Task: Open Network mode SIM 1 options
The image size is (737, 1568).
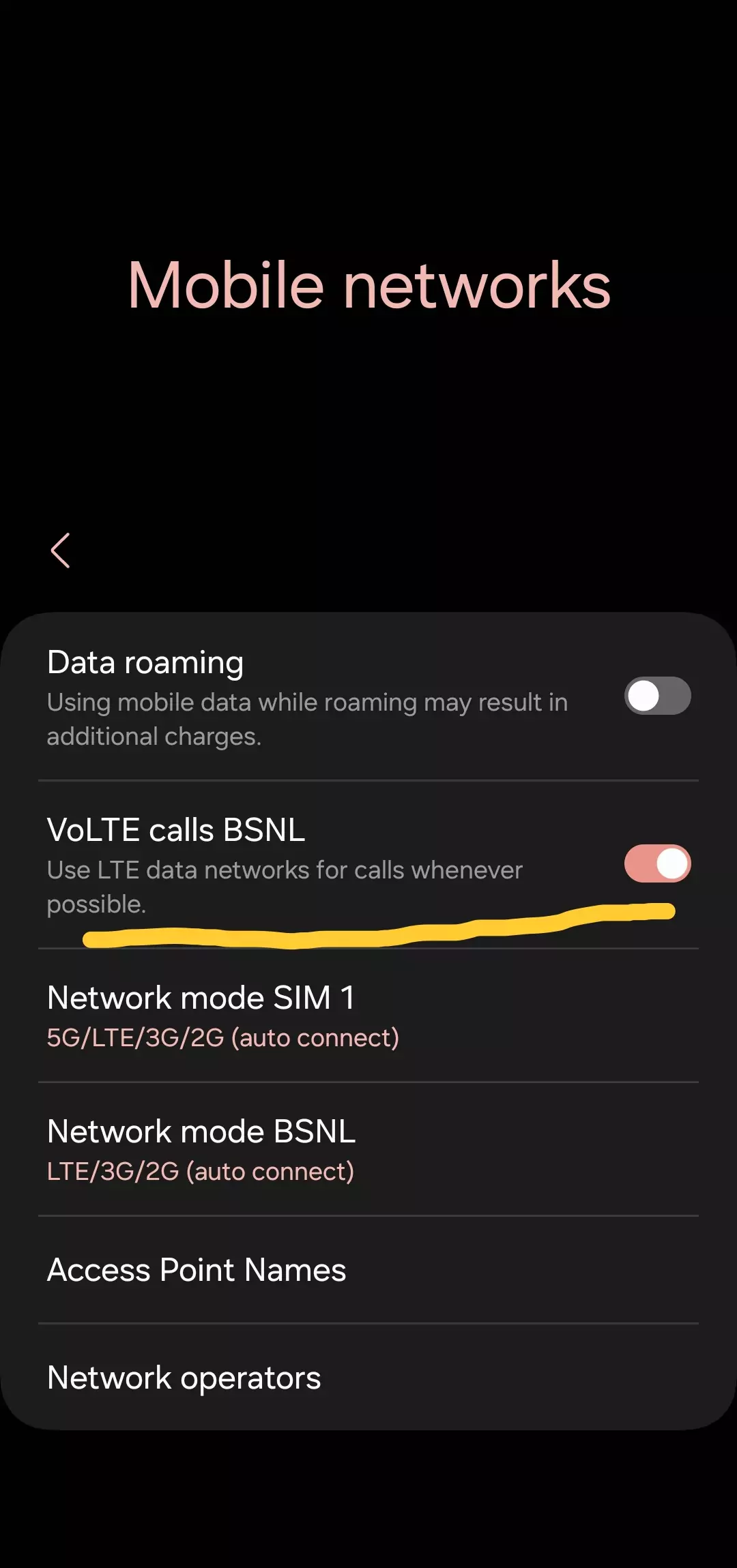Action: pos(369,1016)
